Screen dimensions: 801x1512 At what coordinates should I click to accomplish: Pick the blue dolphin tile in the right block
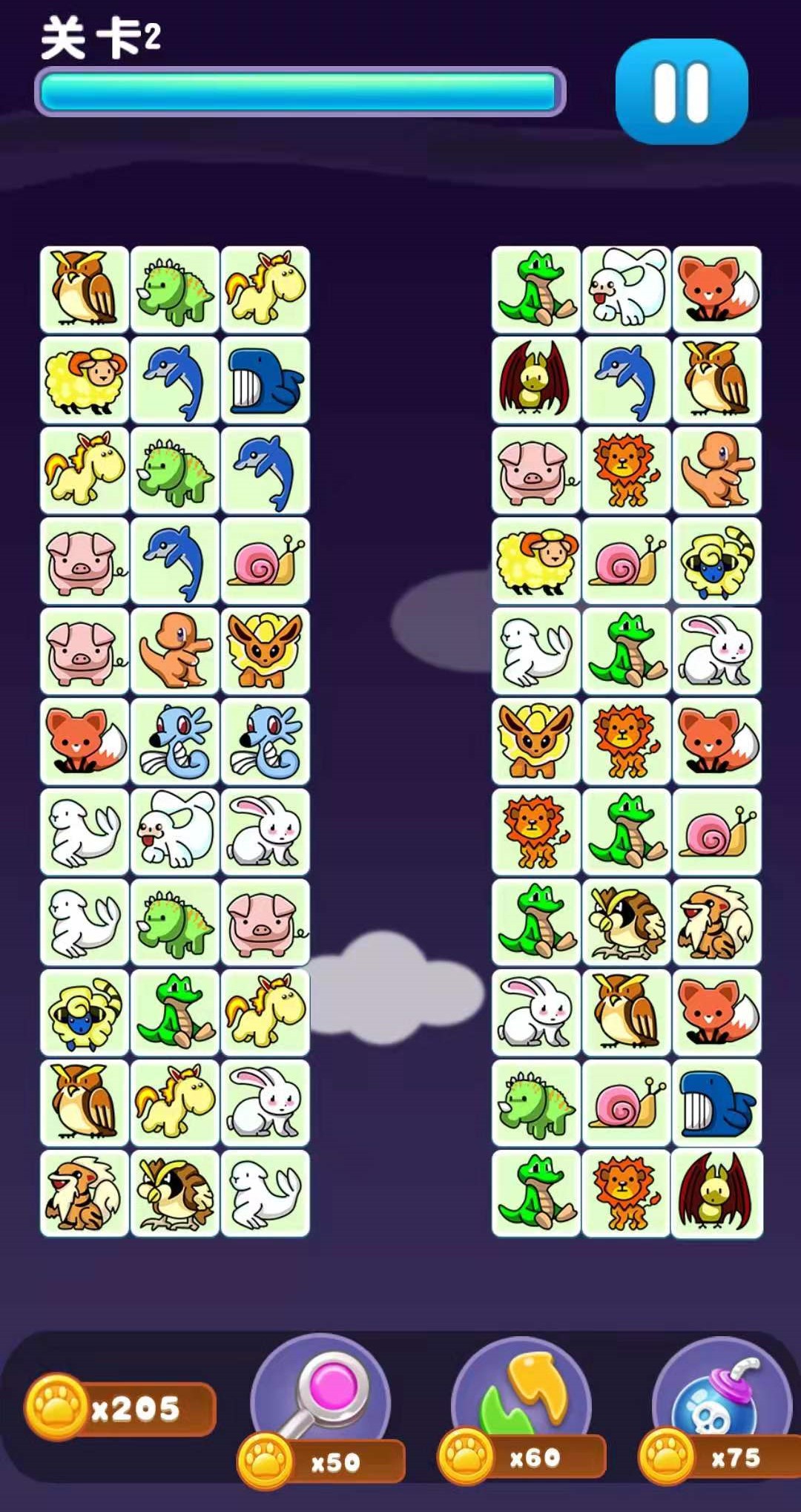pos(626,381)
